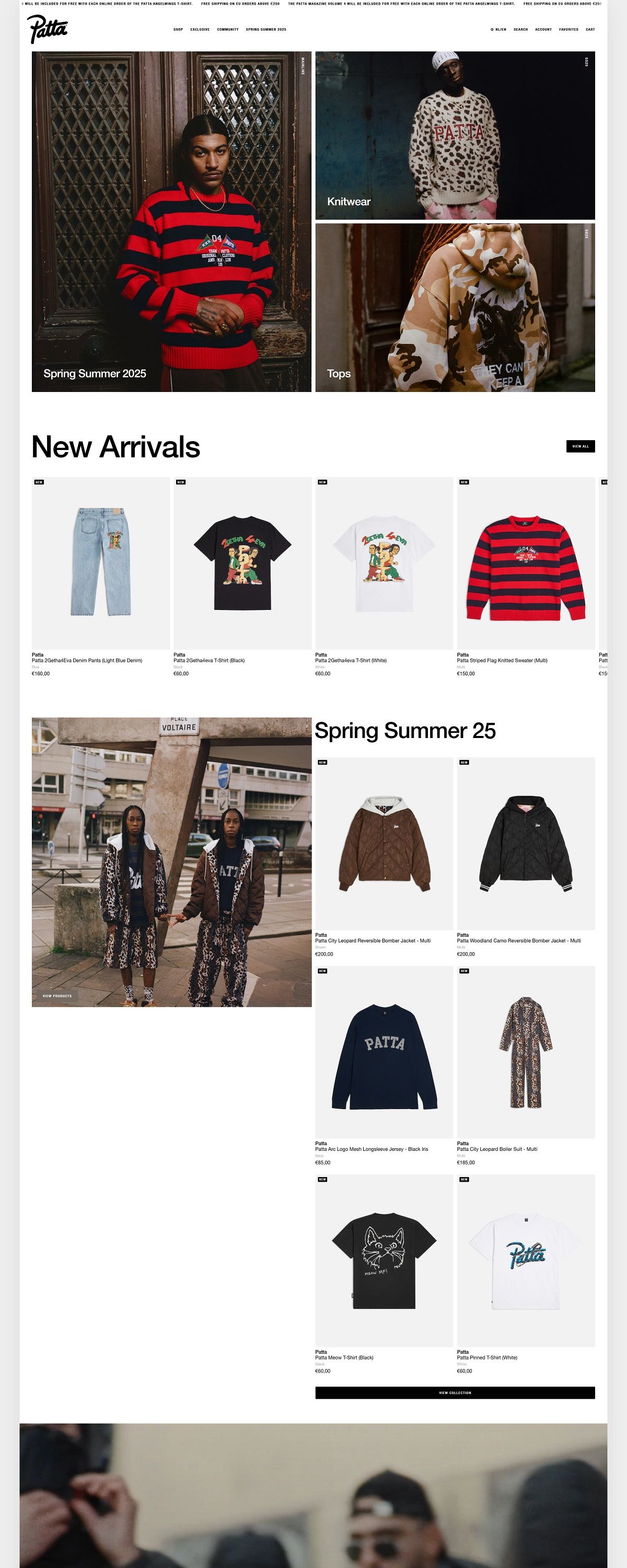The image size is (627, 1568).
Task: Open the Search function
Action: [x=521, y=29]
